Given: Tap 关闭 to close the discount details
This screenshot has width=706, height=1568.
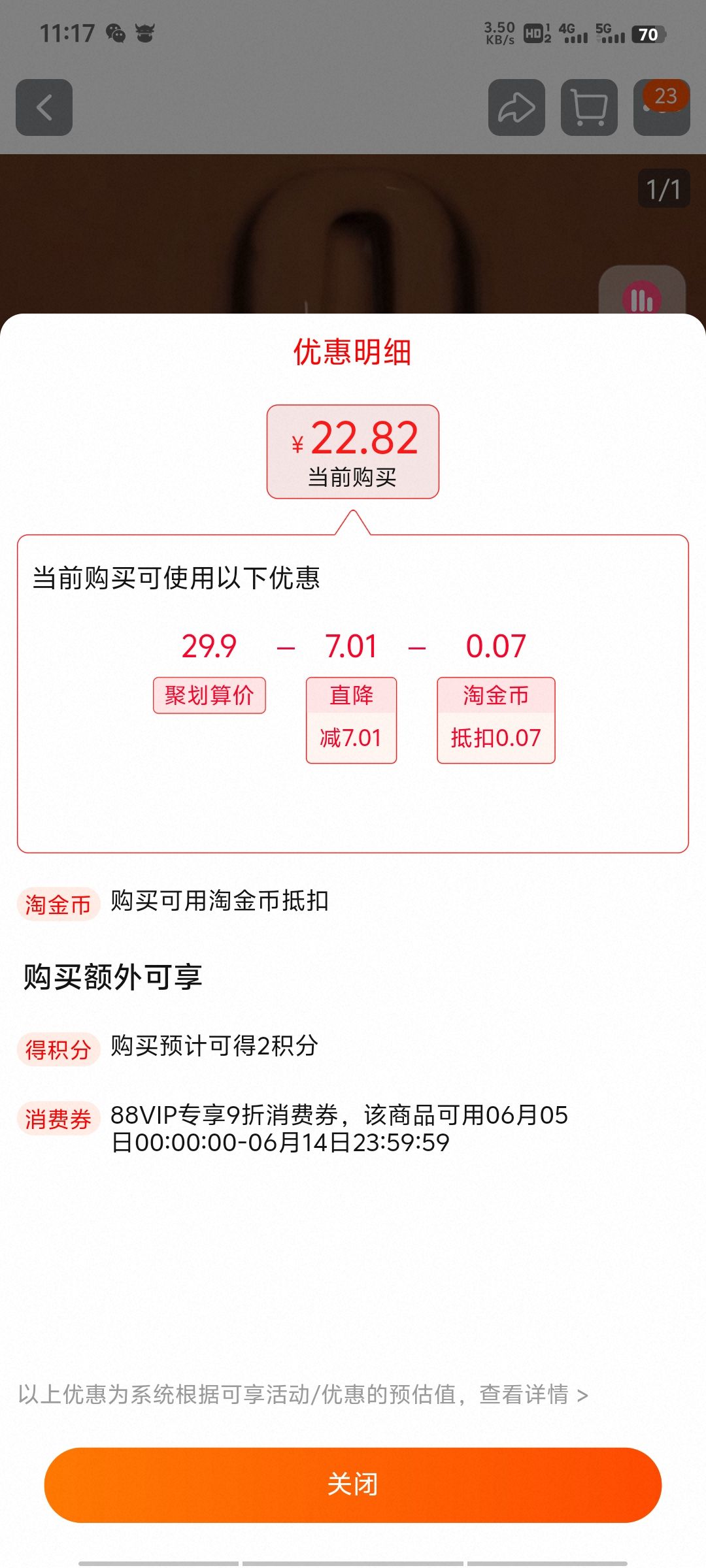Looking at the screenshot, I should 353,1484.
